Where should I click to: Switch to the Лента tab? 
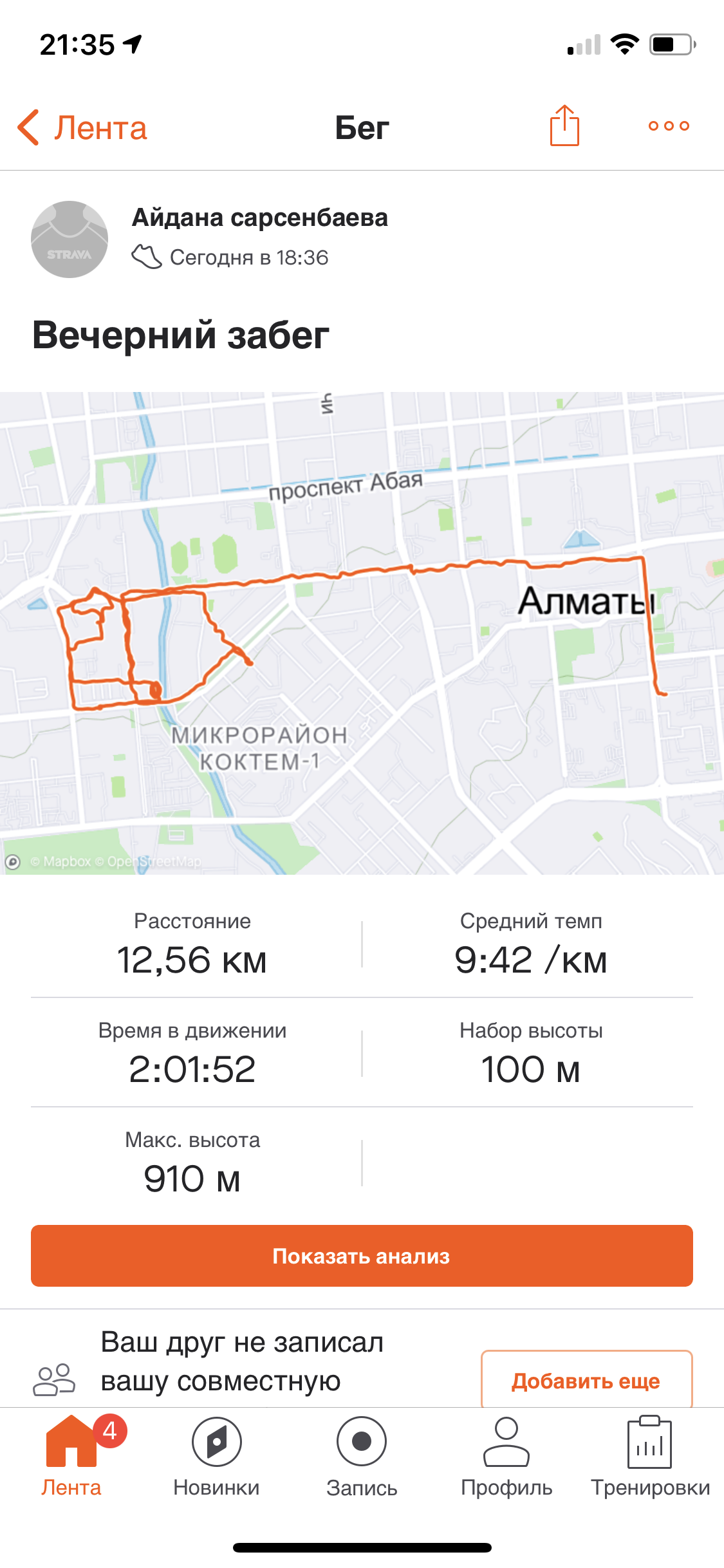coord(71,1457)
